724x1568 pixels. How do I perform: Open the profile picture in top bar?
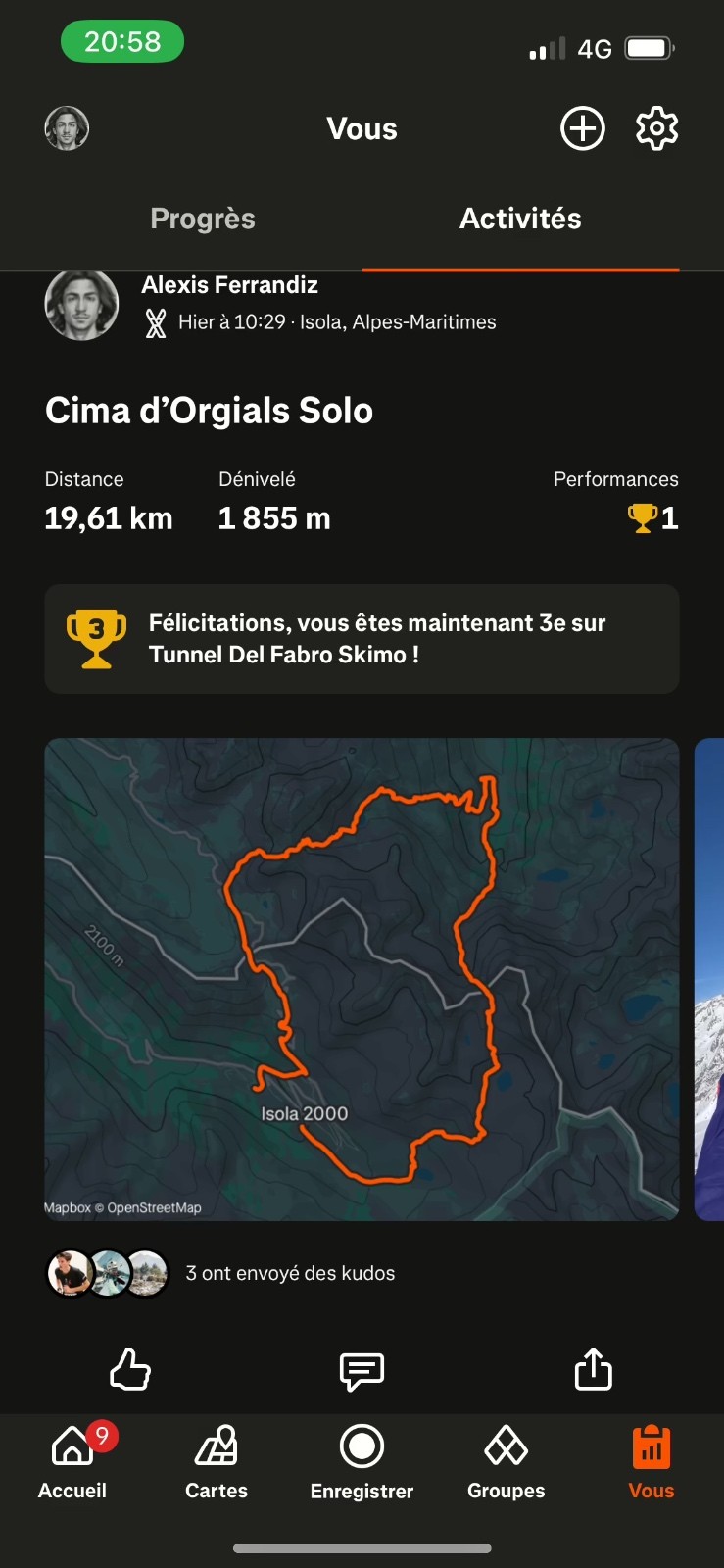(x=67, y=128)
